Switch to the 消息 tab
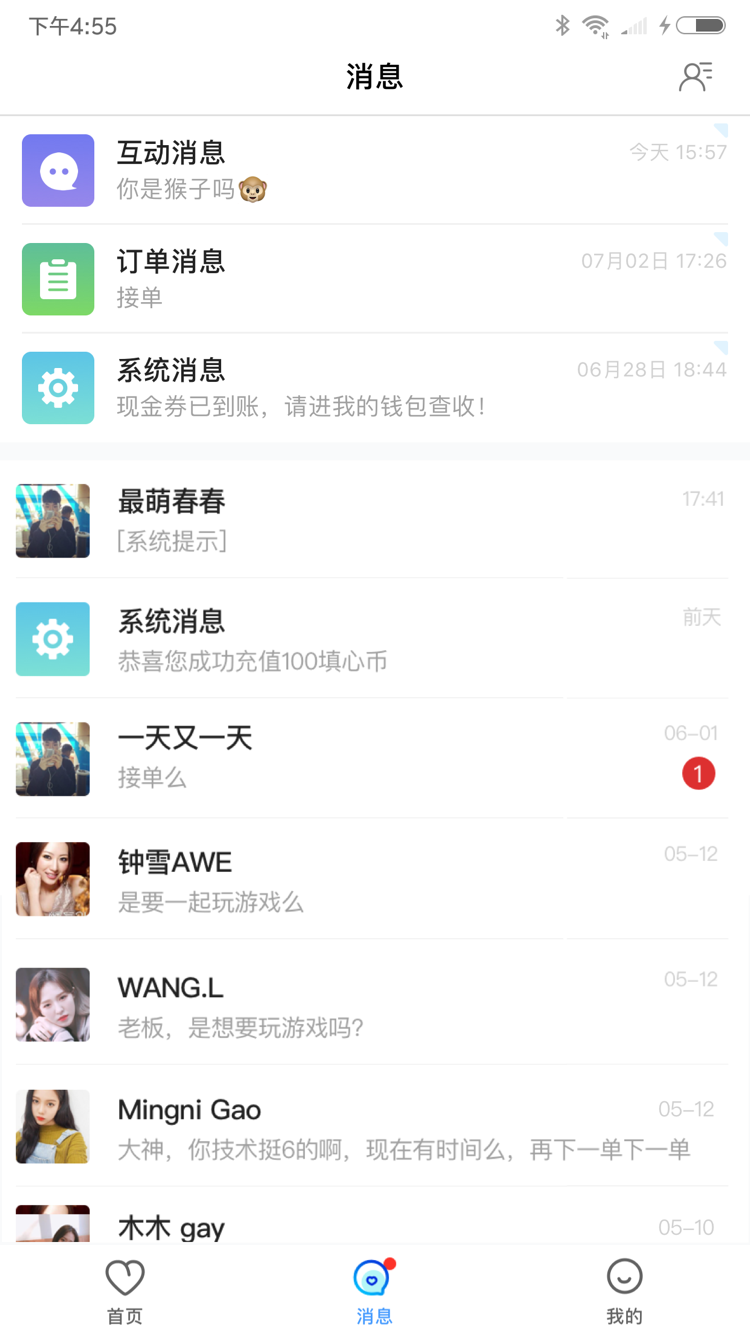Viewport: 750px width, 1334px height. 373,1288
